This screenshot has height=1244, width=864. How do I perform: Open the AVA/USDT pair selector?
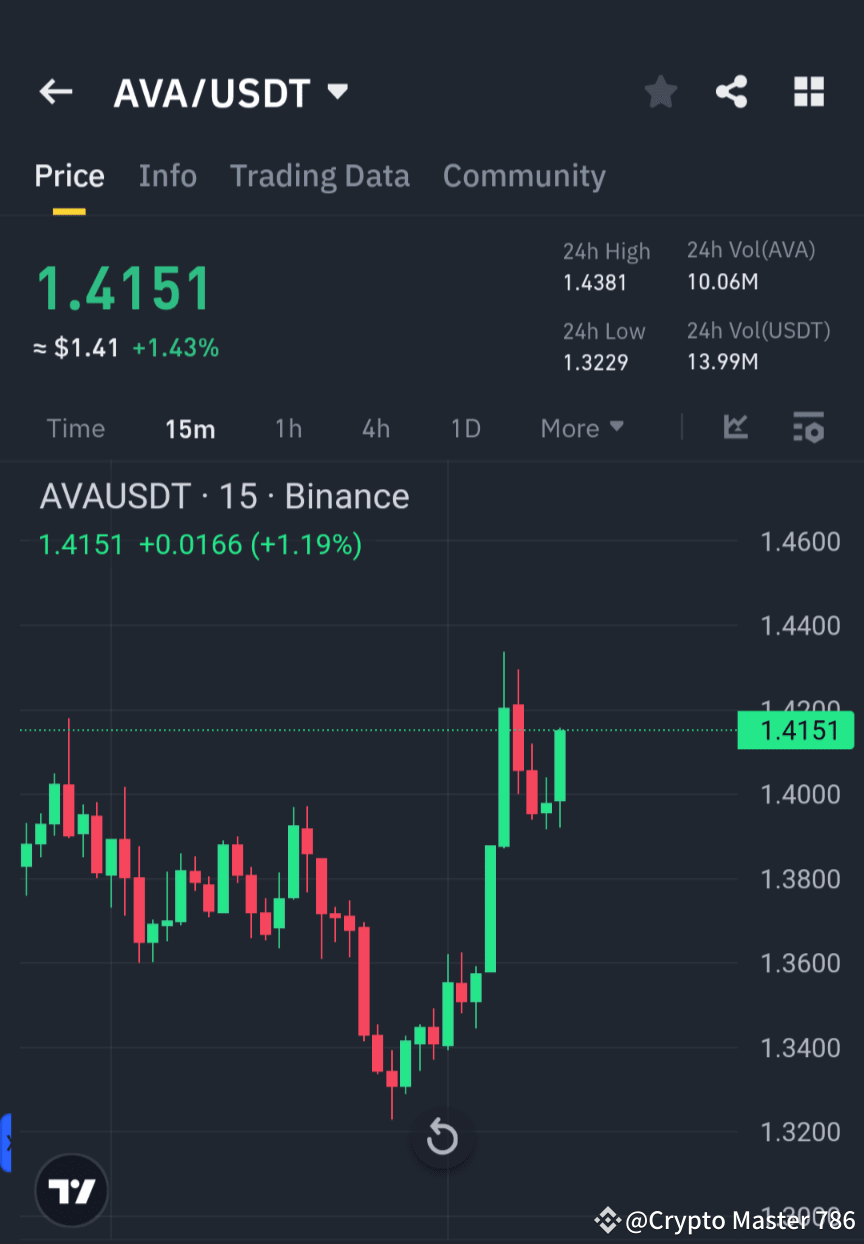click(232, 91)
